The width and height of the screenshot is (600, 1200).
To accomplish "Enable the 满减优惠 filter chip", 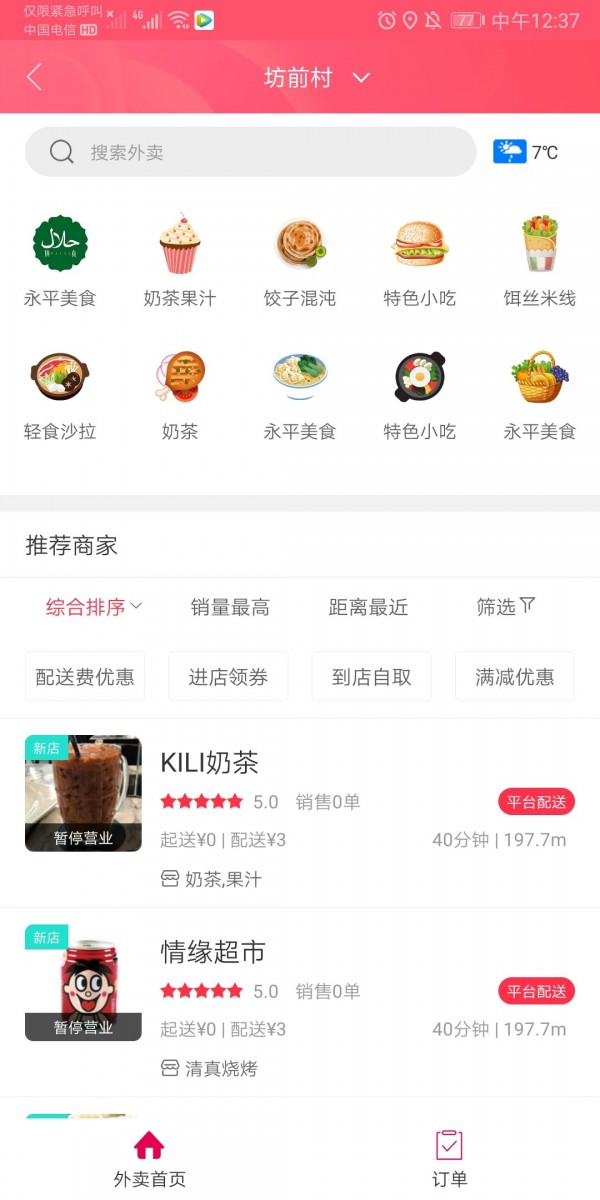I will tap(515, 677).
